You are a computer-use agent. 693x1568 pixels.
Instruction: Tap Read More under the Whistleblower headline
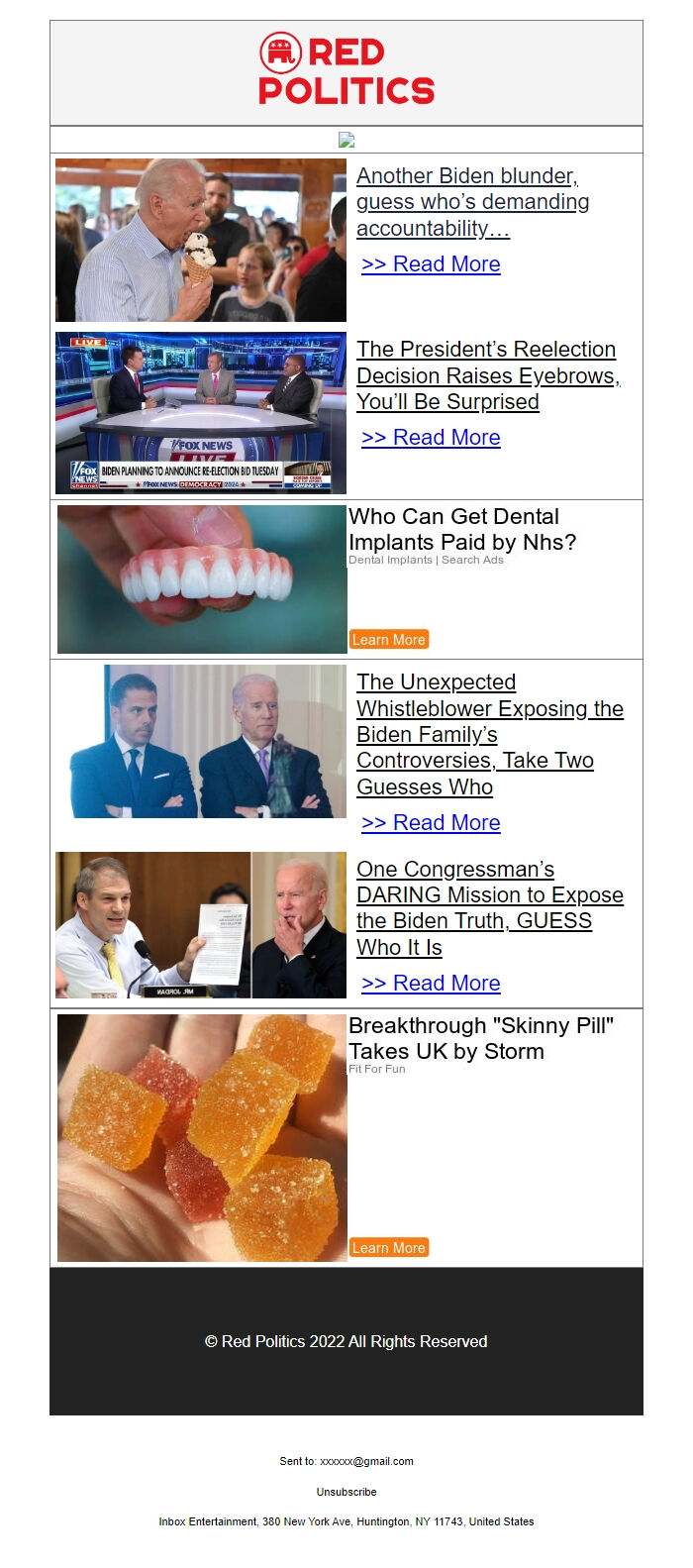coord(431,823)
